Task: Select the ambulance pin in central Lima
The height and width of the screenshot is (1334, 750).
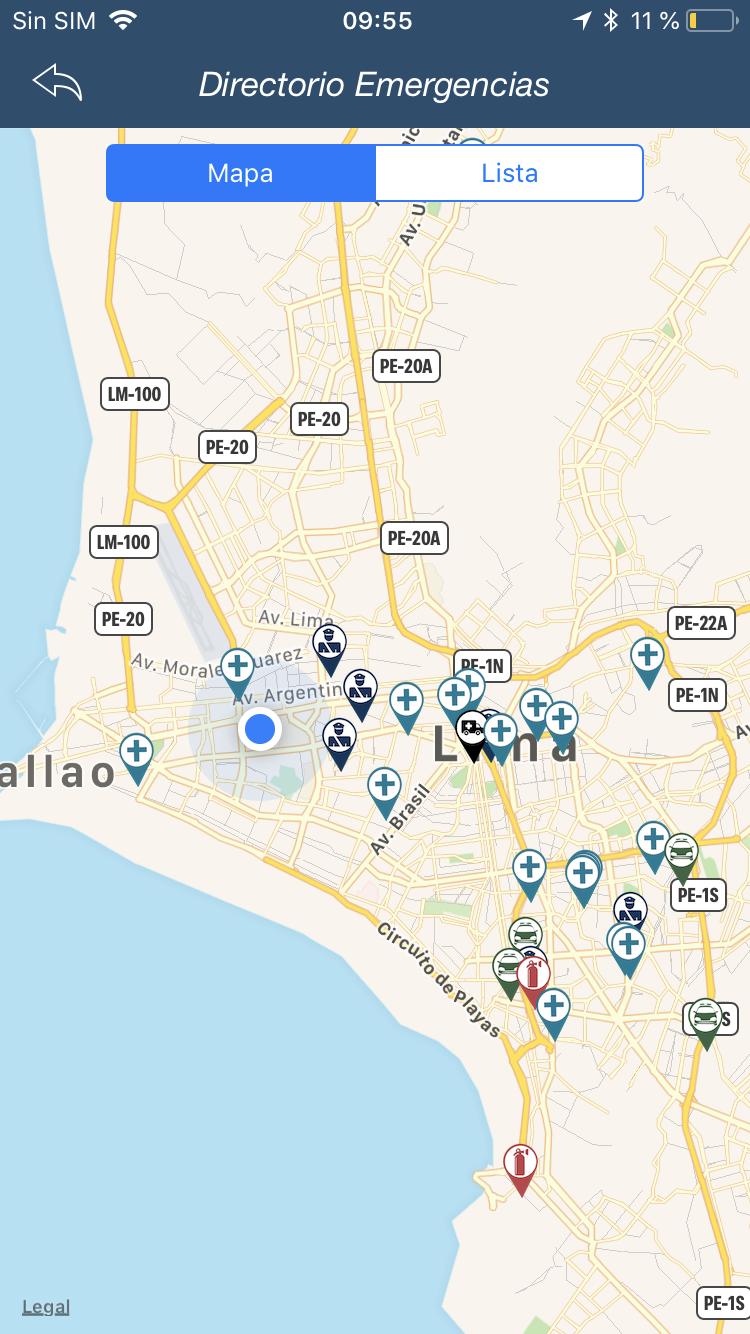Action: (x=471, y=730)
